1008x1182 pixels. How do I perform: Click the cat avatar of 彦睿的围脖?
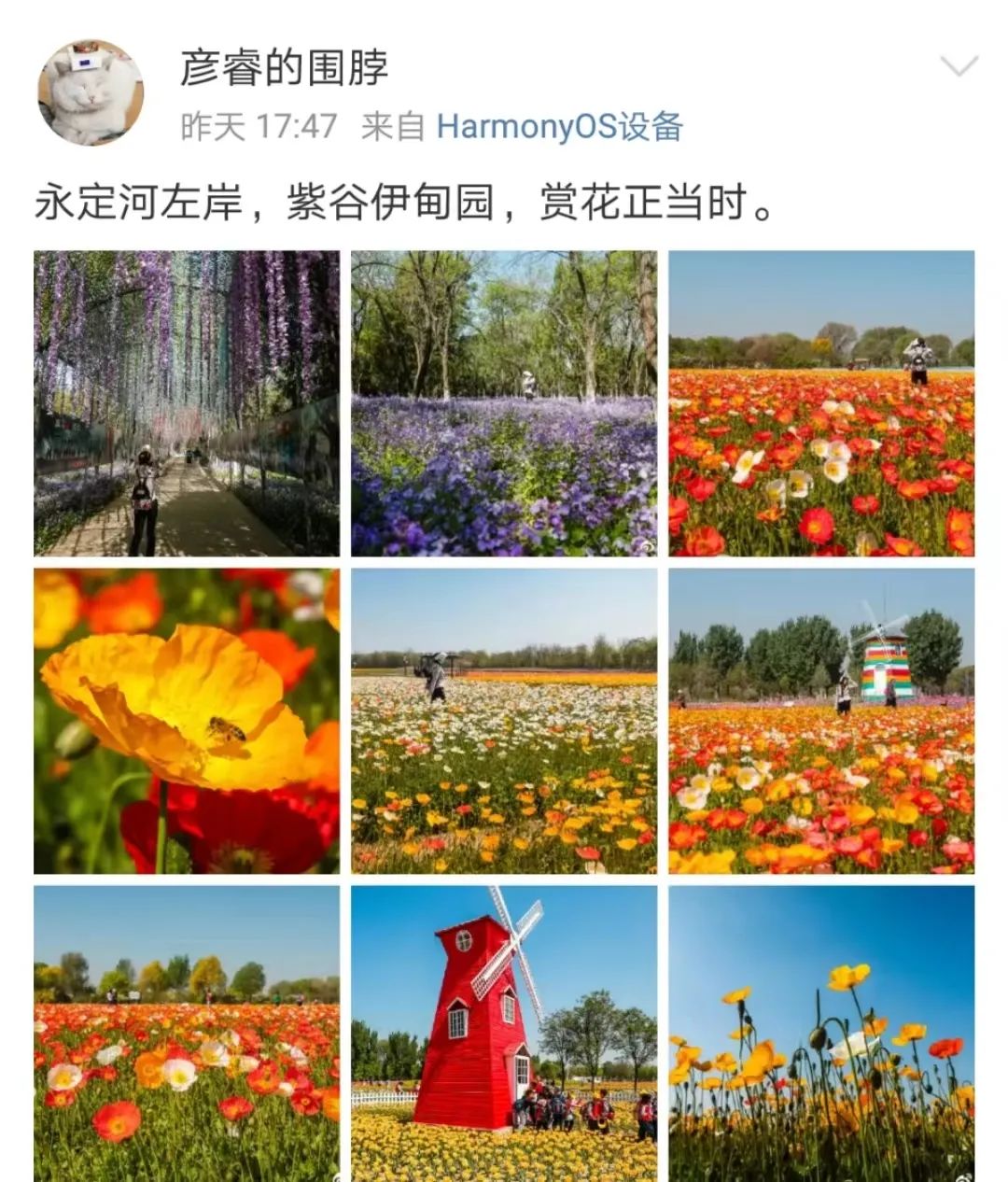(x=89, y=89)
